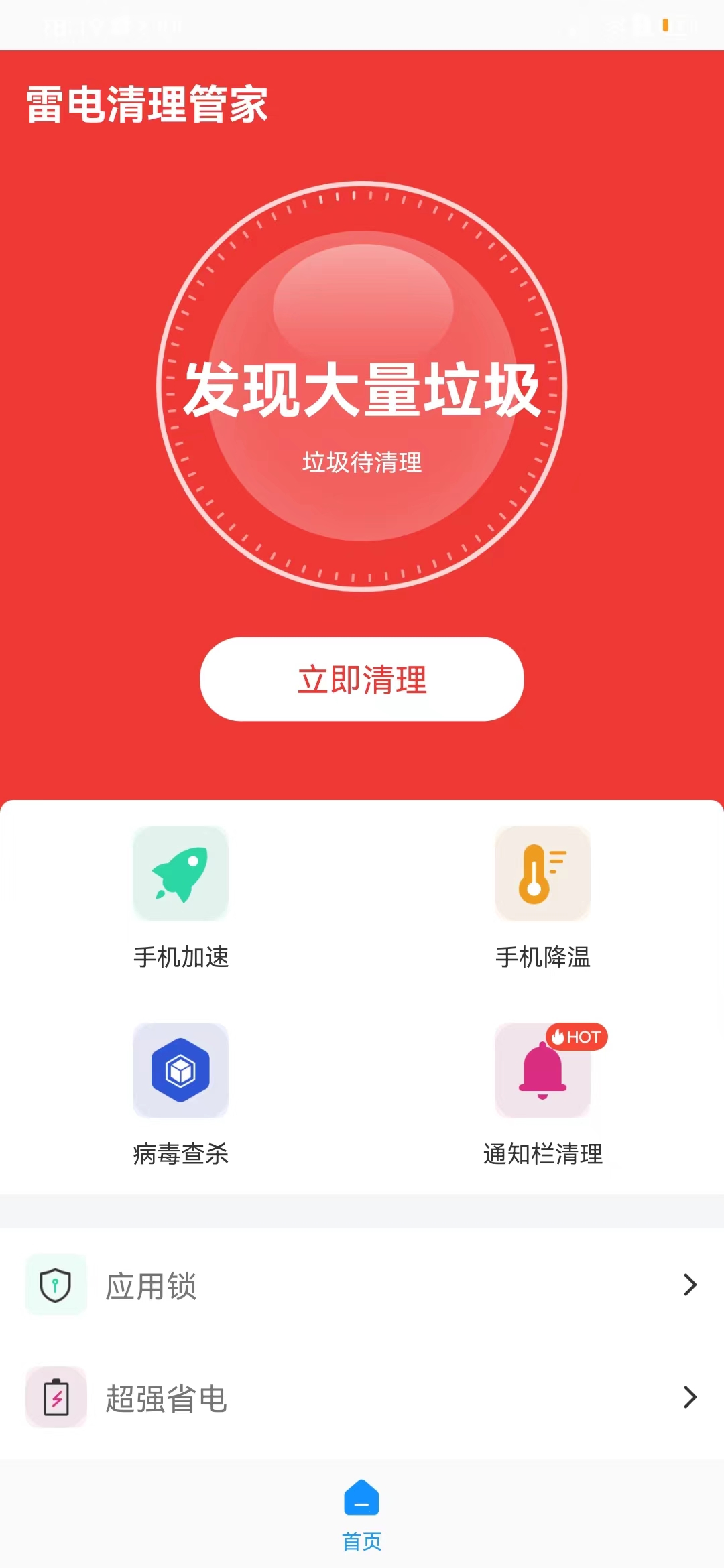Expand the 超强省电 row via its chevron
The height and width of the screenshot is (1568, 724).
690,1398
